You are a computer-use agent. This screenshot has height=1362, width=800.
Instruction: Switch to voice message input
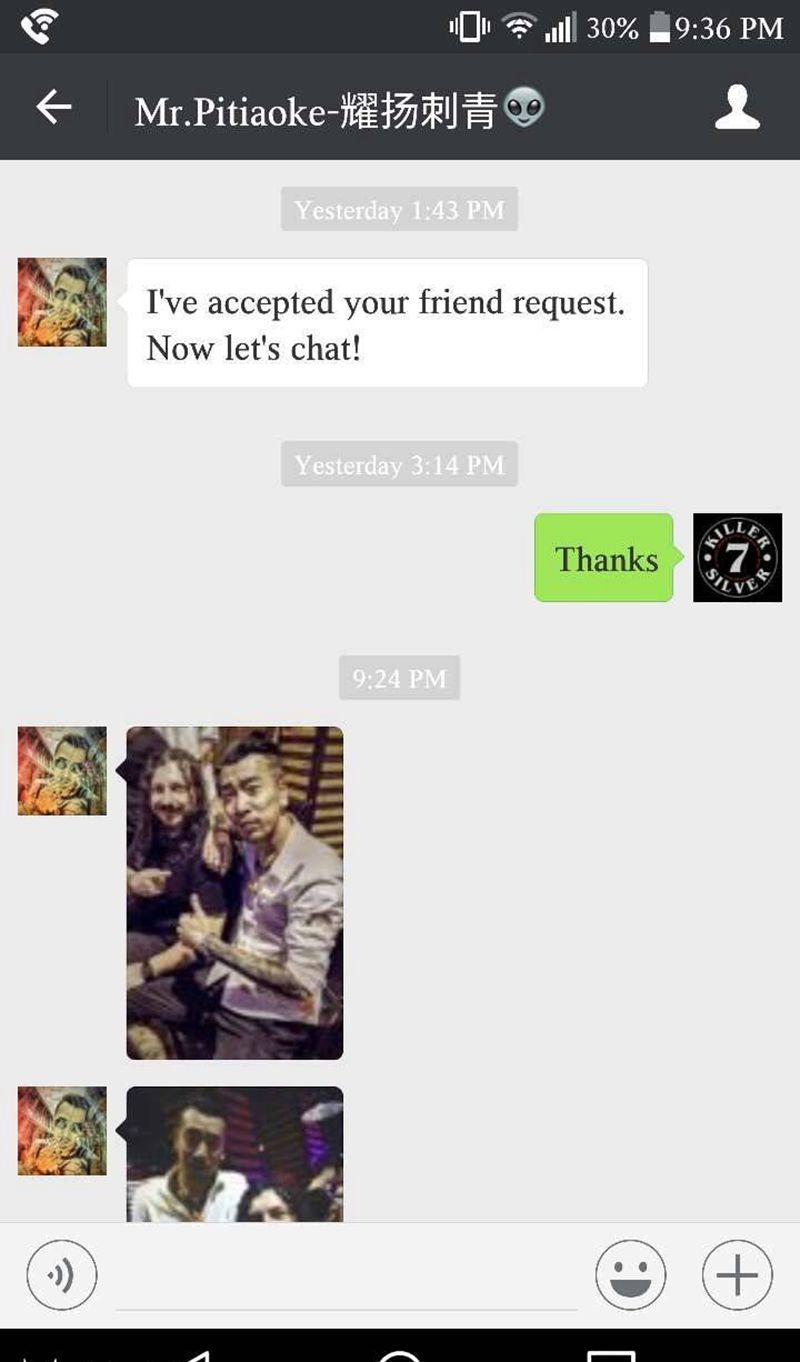pos(62,1275)
